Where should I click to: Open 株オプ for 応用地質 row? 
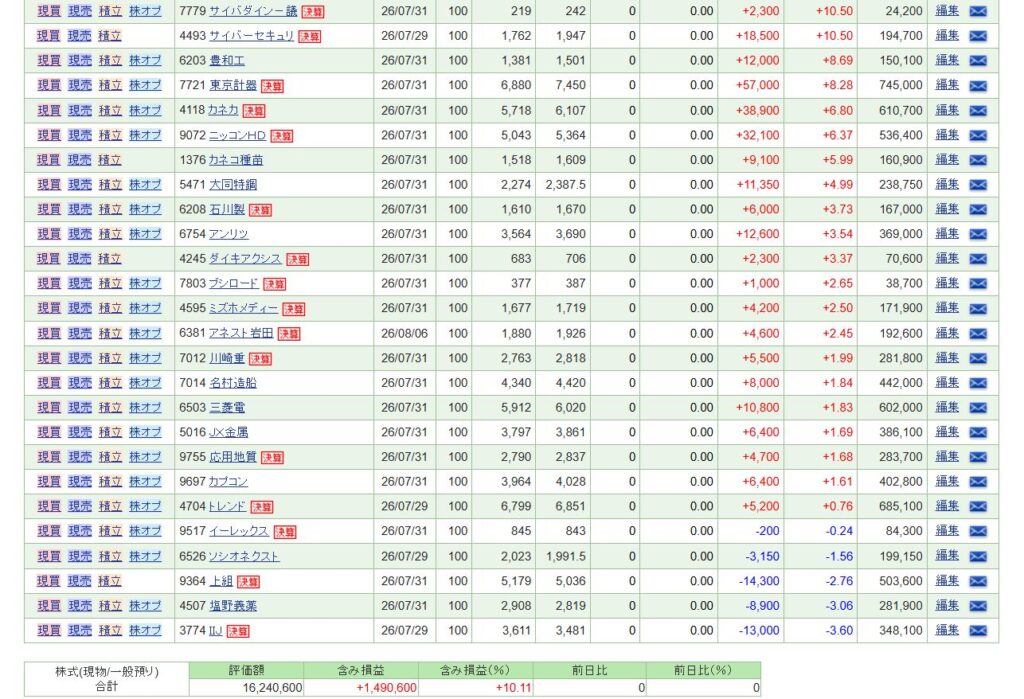tap(145, 457)
